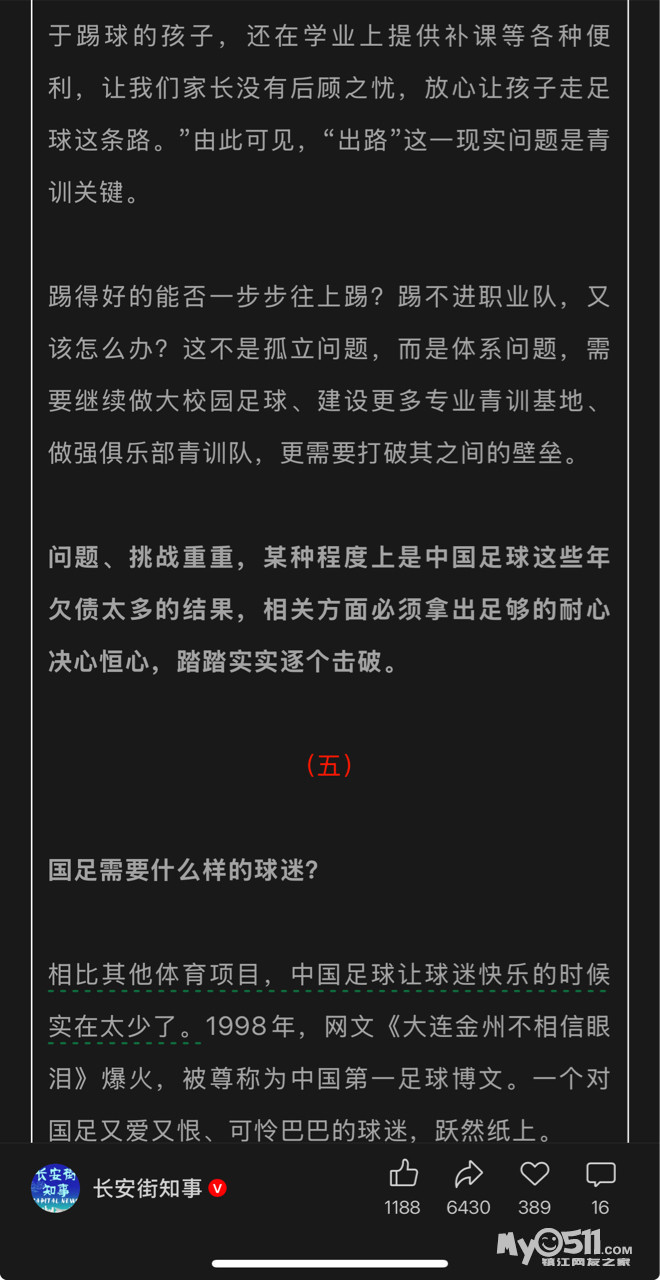Favorite the article with heart icon

click(535, 1174)
